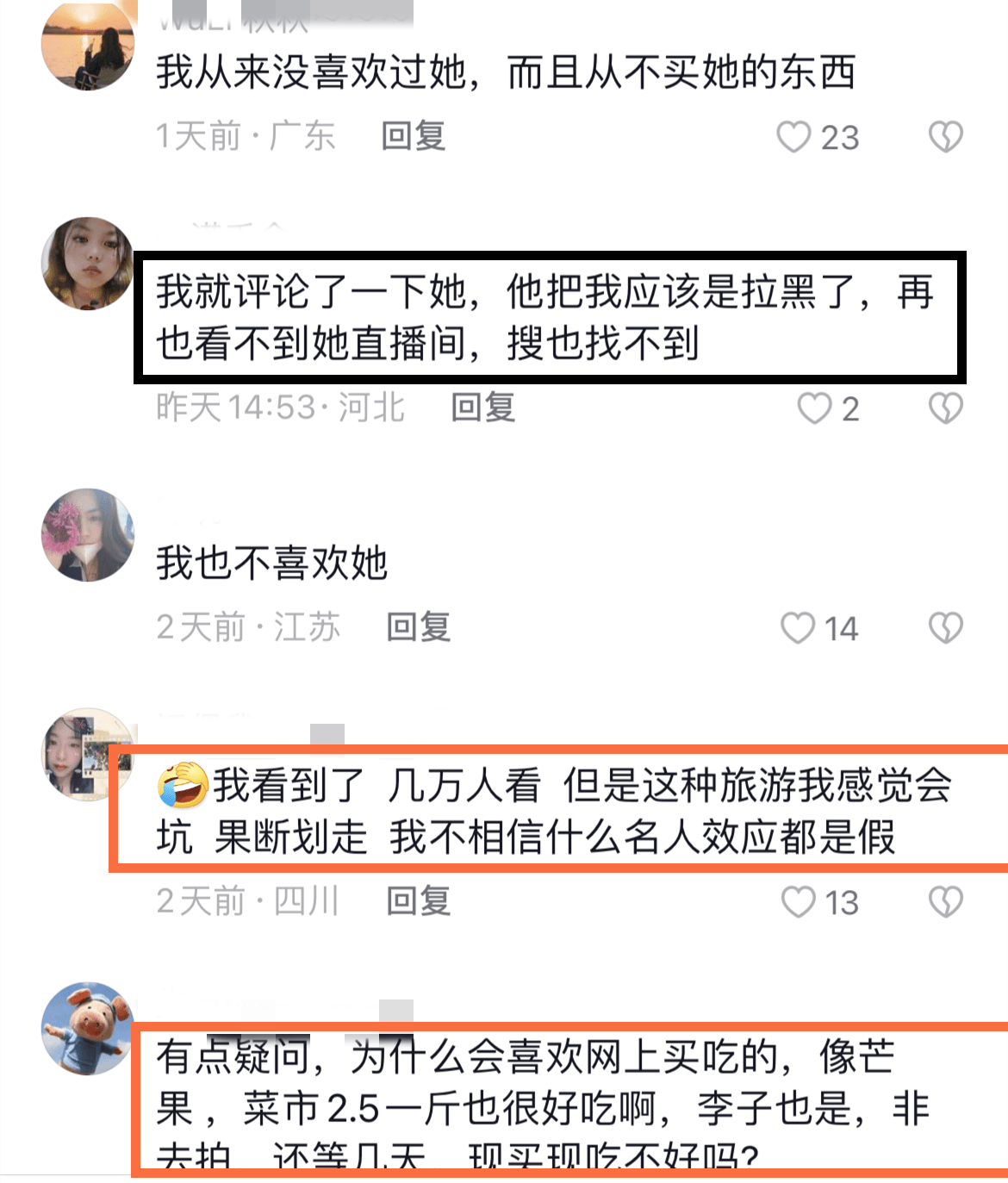Dislike the 四川 user's comment
Image resolution: width=1008 pixels, height=1183 pixels.
pyautogui.click(x=945, y=902)
